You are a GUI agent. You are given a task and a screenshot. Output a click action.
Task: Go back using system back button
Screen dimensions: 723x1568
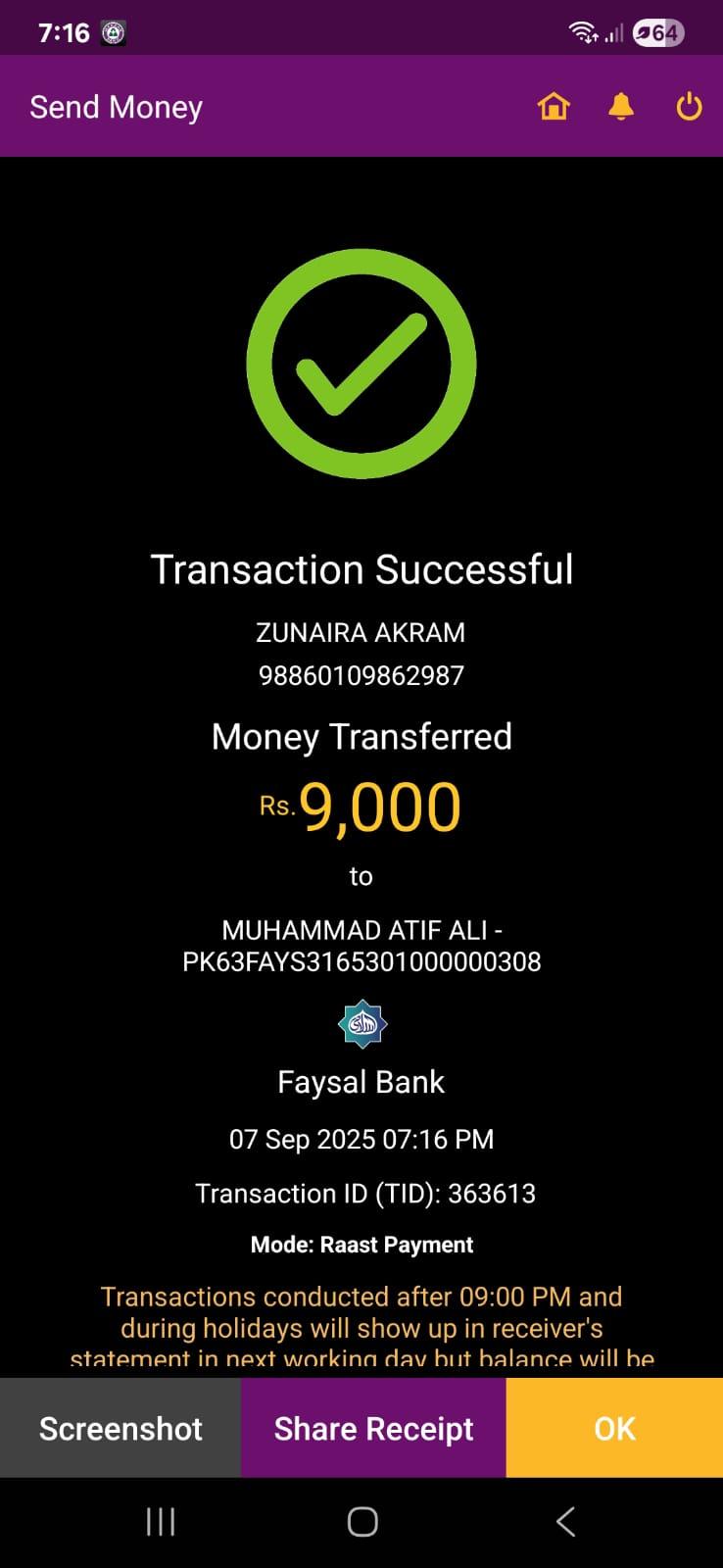565,1521
